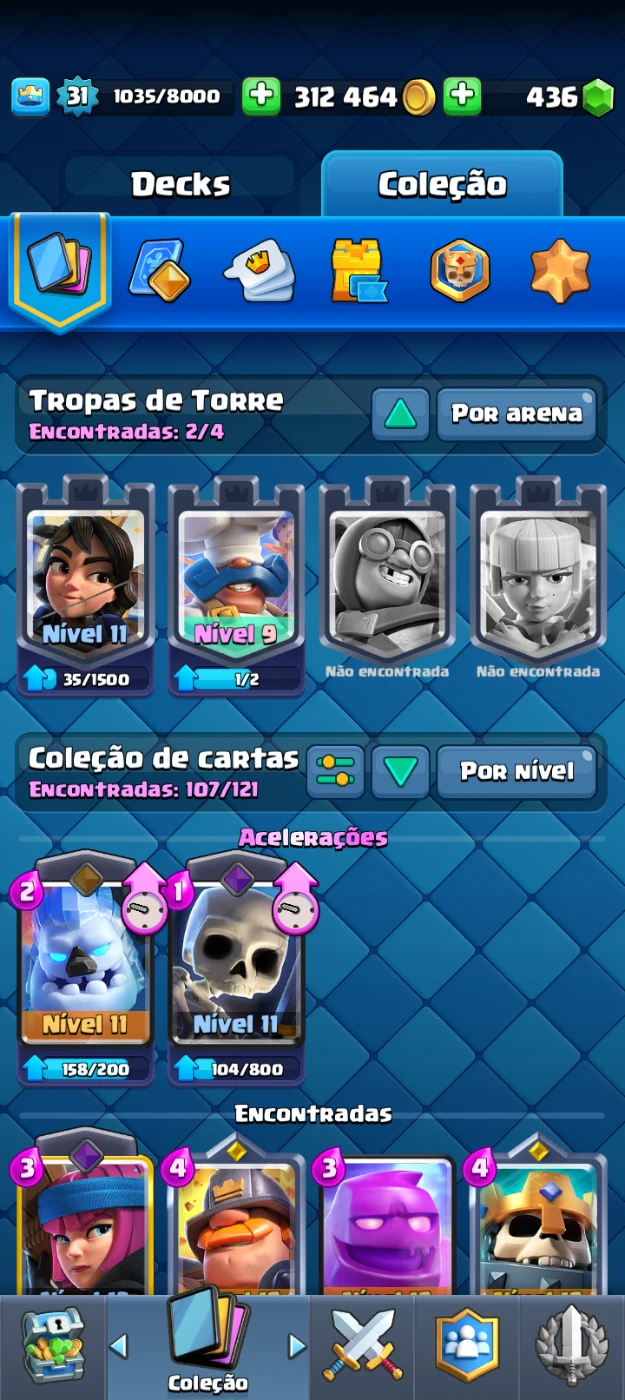625x1400 pixels.
Task: Change tower troops sorting "Por arena"
Action: pos(516,414)
